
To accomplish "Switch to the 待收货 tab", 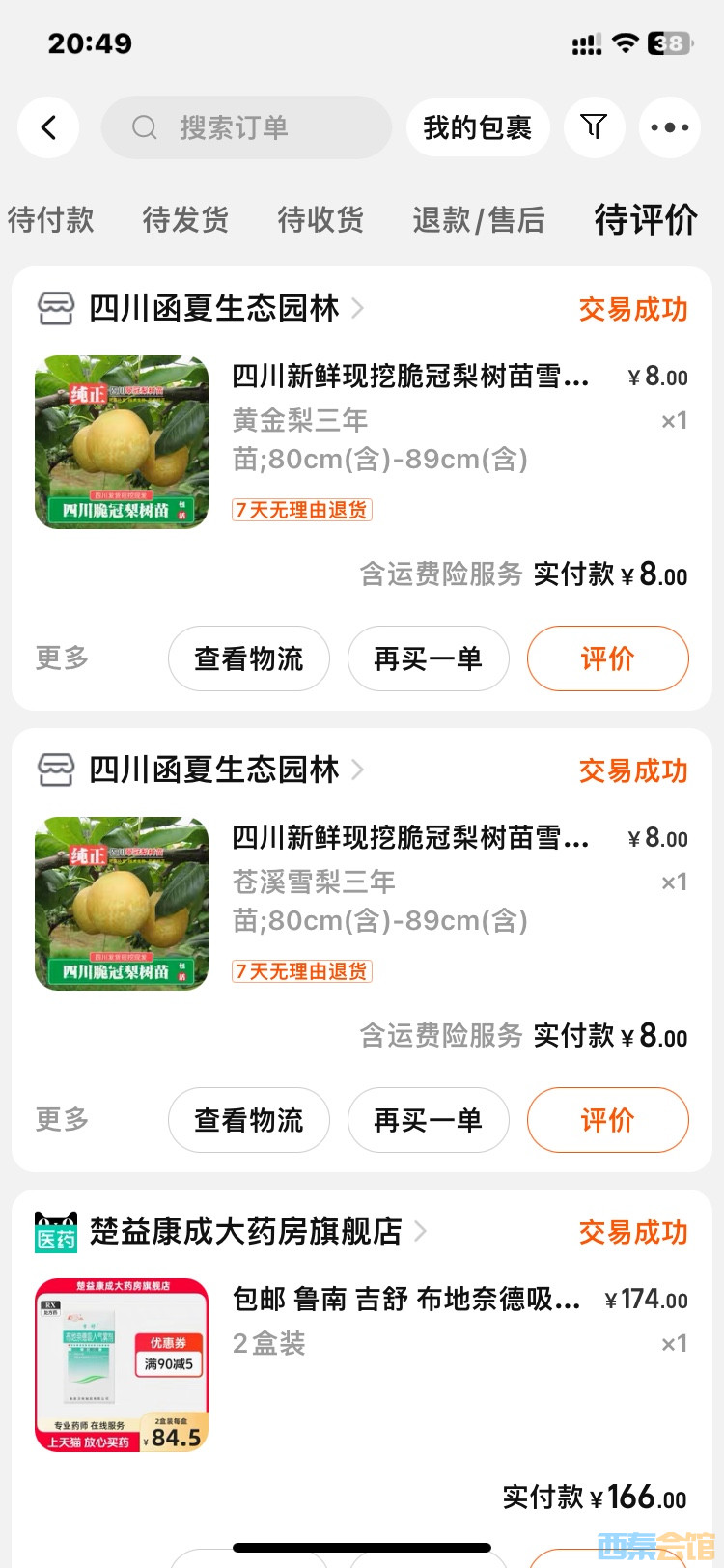I will (320, 220).
